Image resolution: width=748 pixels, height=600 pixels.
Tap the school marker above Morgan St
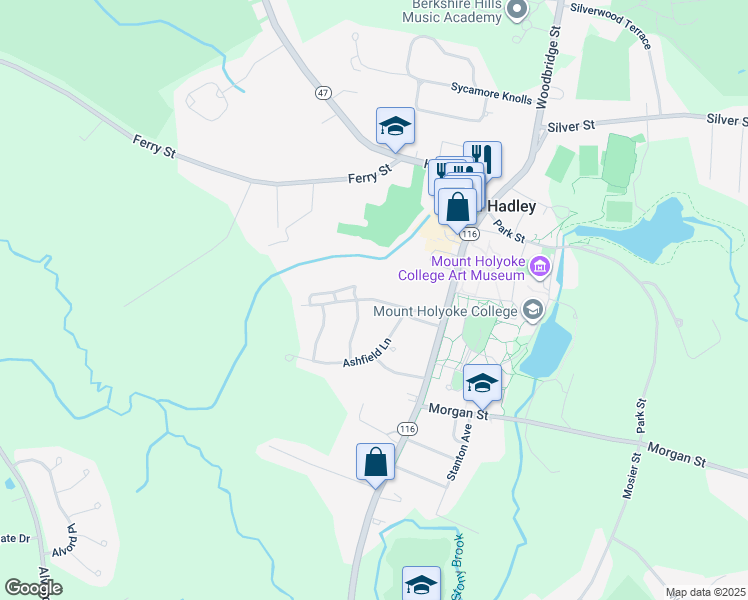pyautogui.click(x=482, y=383)
